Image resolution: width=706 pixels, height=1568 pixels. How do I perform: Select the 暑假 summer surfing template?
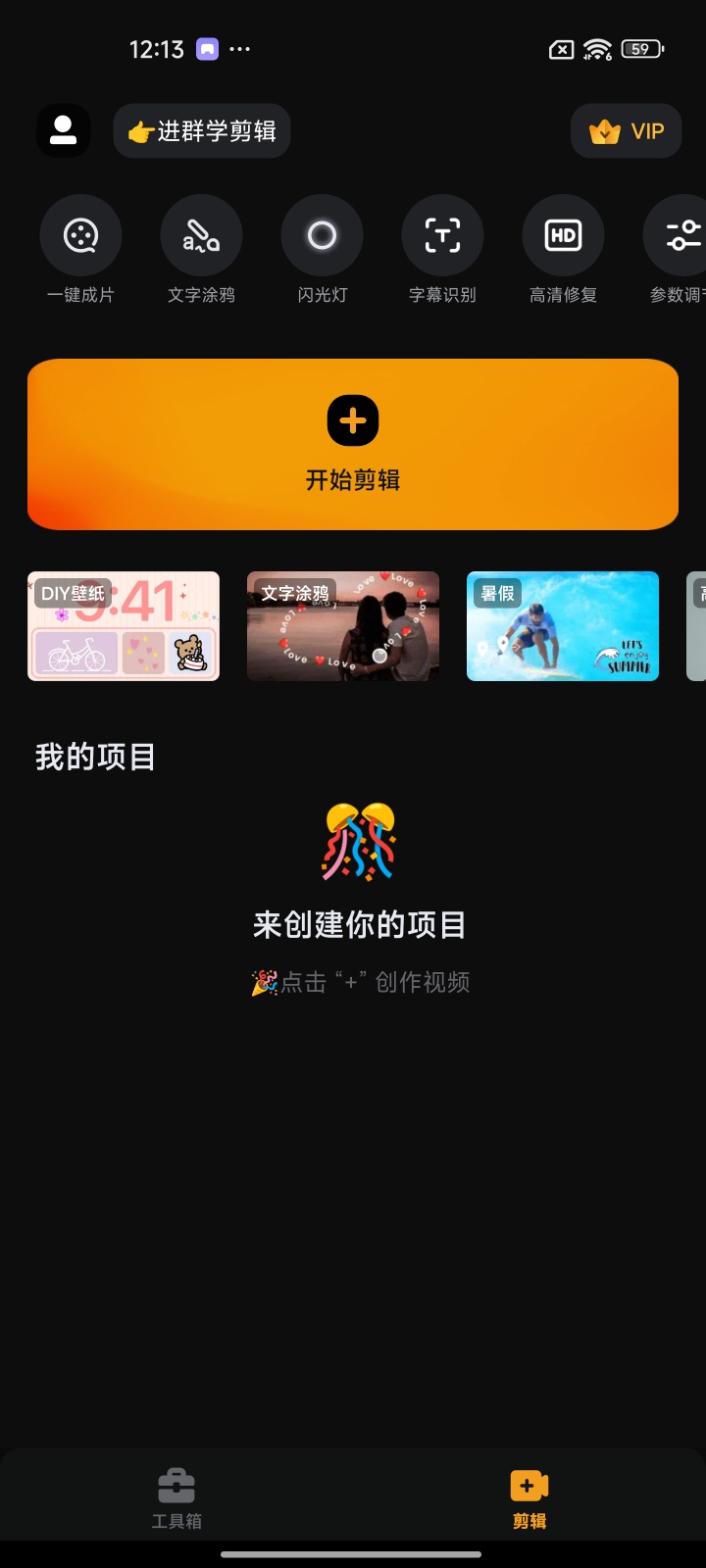point(562,626)
